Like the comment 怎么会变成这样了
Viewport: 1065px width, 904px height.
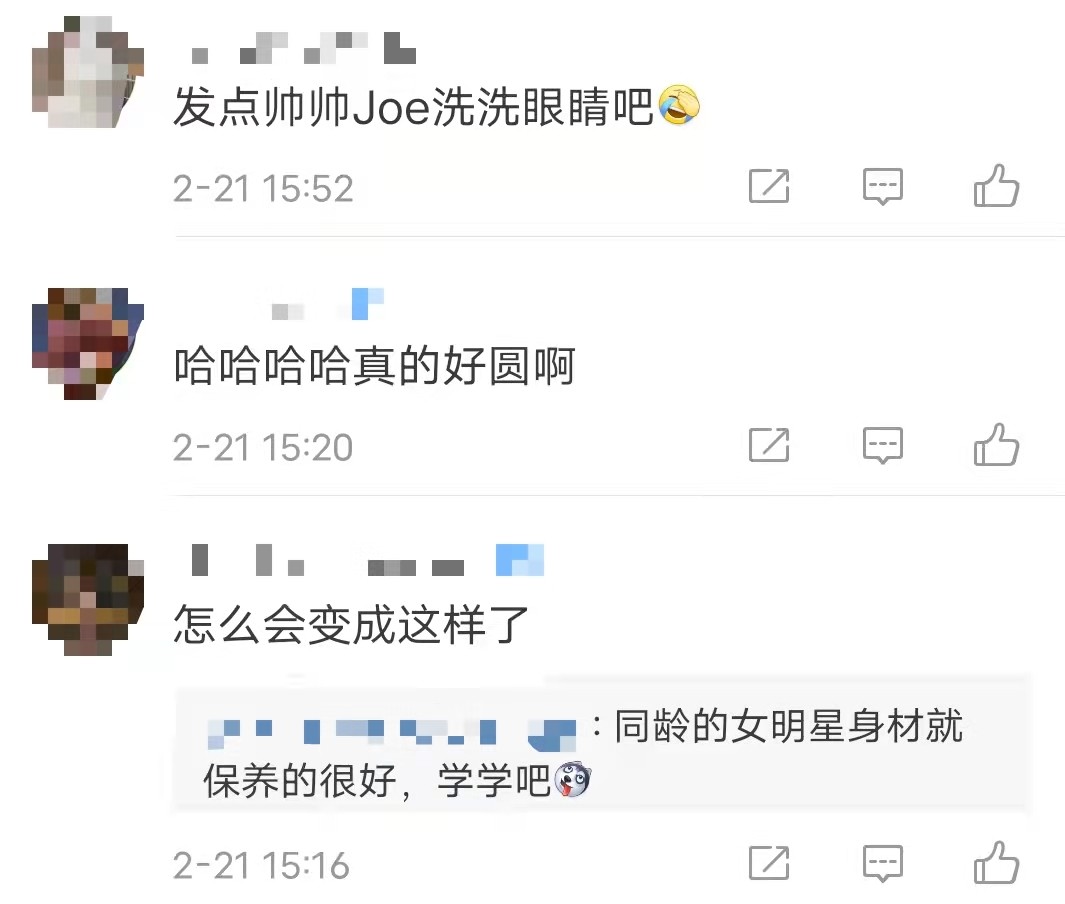point(996,863)
